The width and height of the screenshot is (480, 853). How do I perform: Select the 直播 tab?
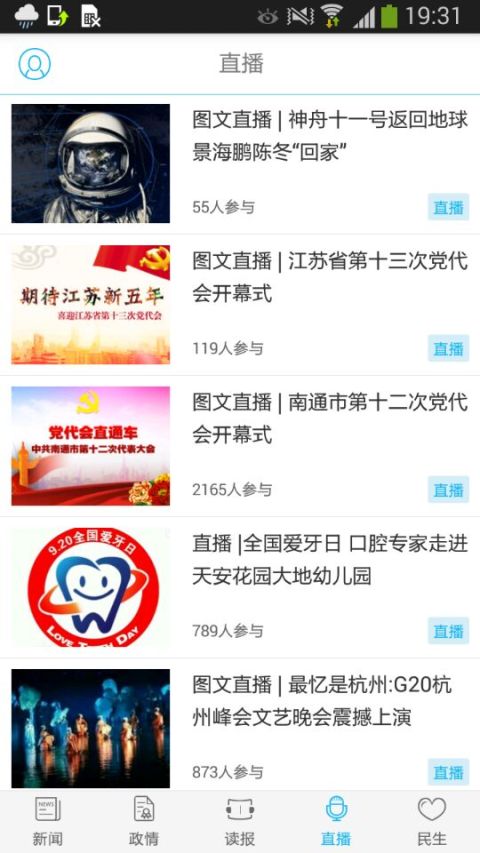[x=336, y=821]
